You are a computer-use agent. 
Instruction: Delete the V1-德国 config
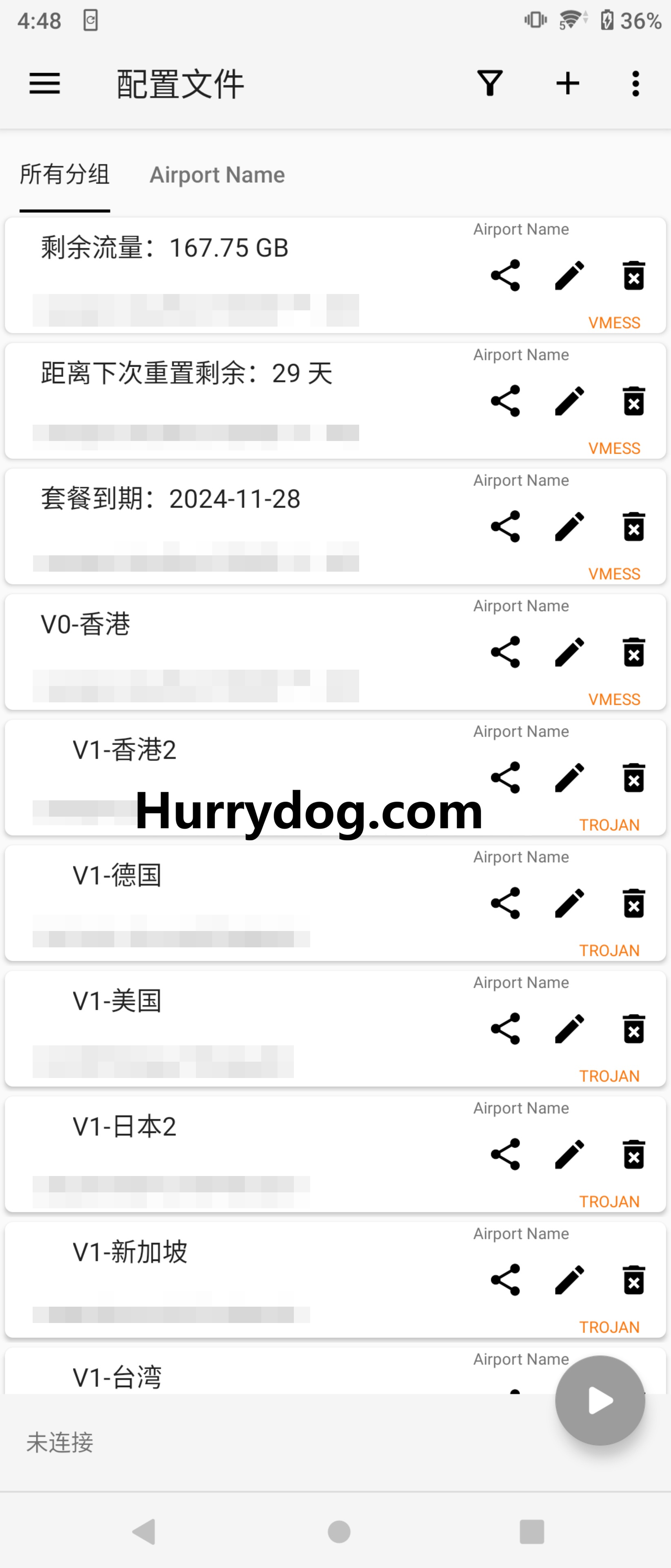(633, 903)
